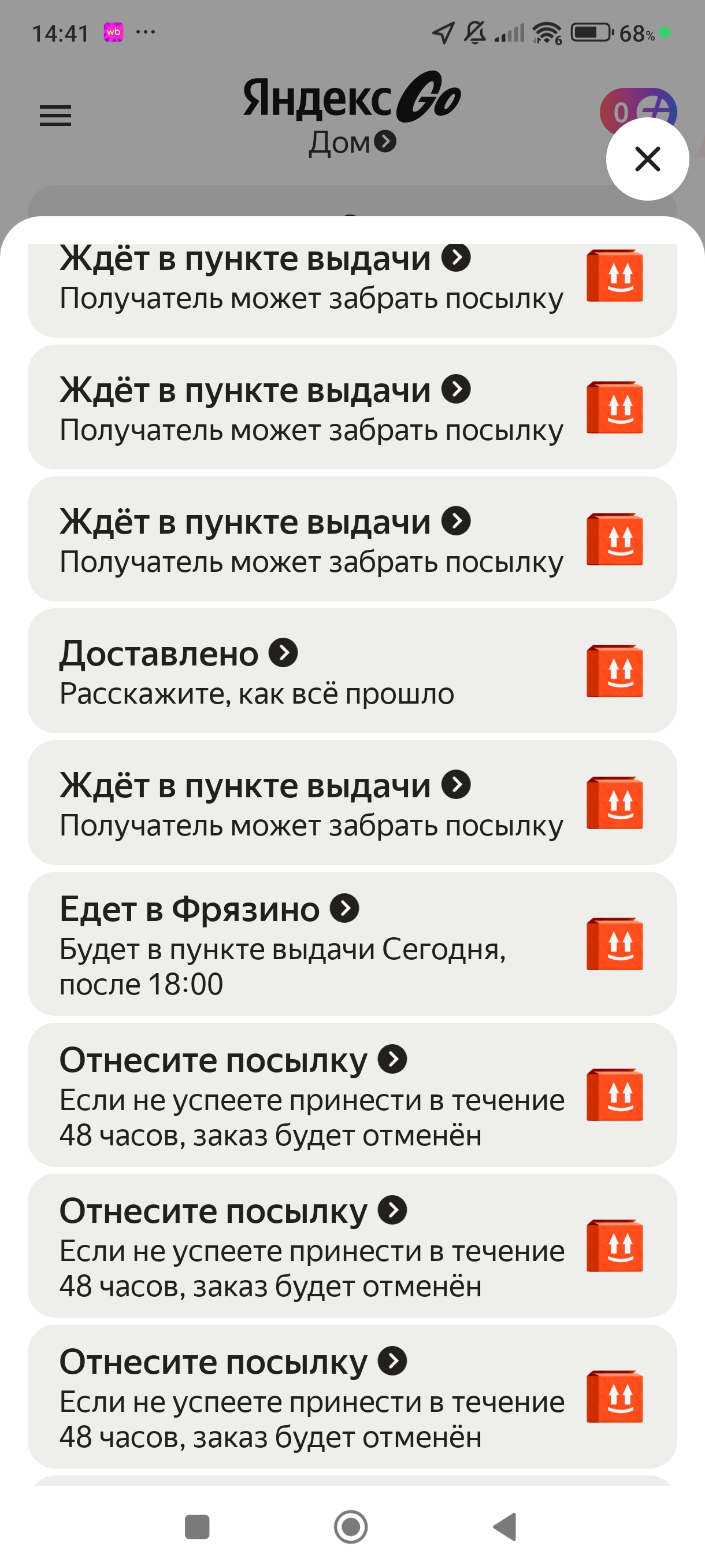
Task: Close the deliveries sheet with the X button
Action: coord(647,159)
